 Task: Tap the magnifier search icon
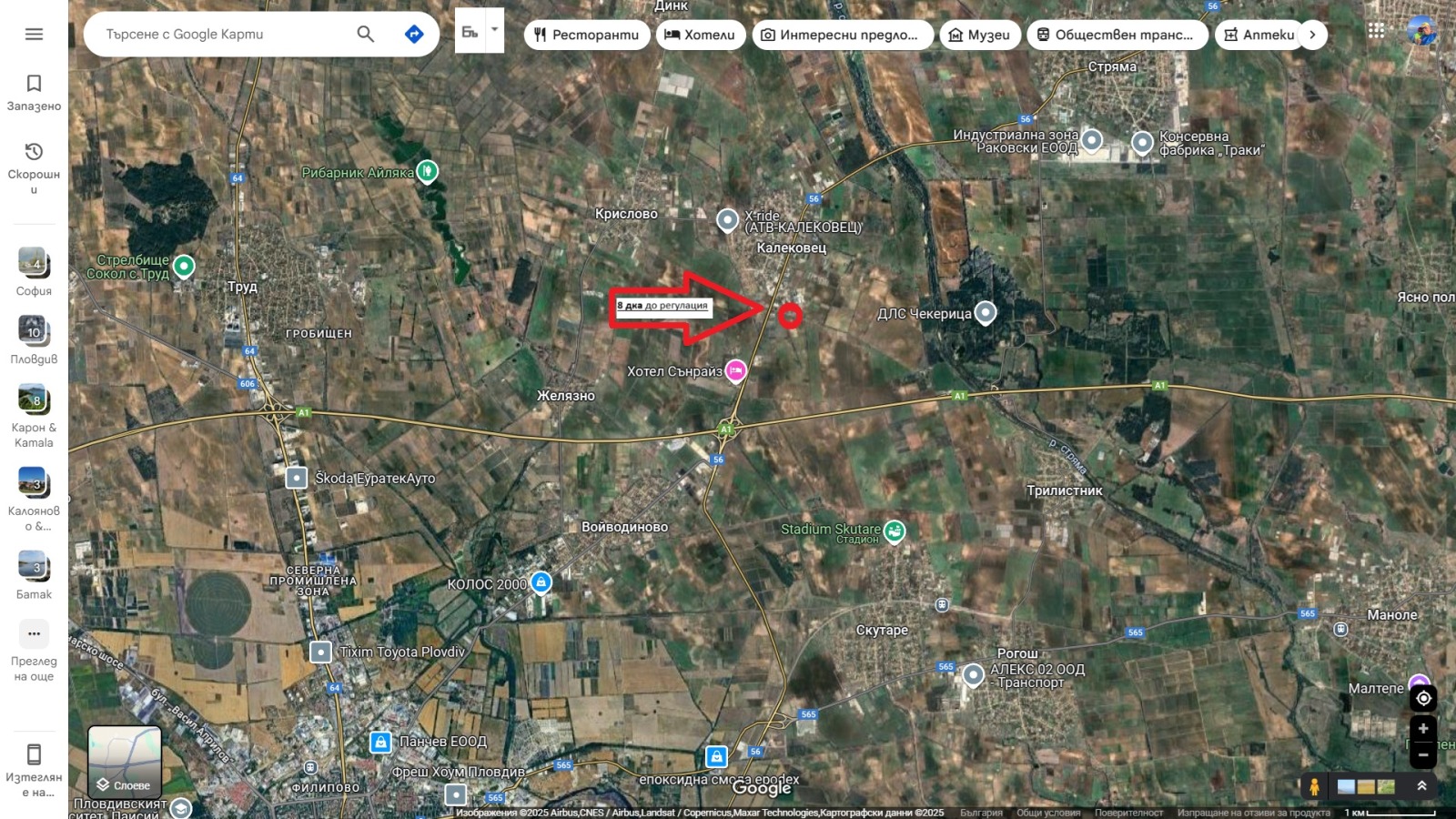(365, 34)
